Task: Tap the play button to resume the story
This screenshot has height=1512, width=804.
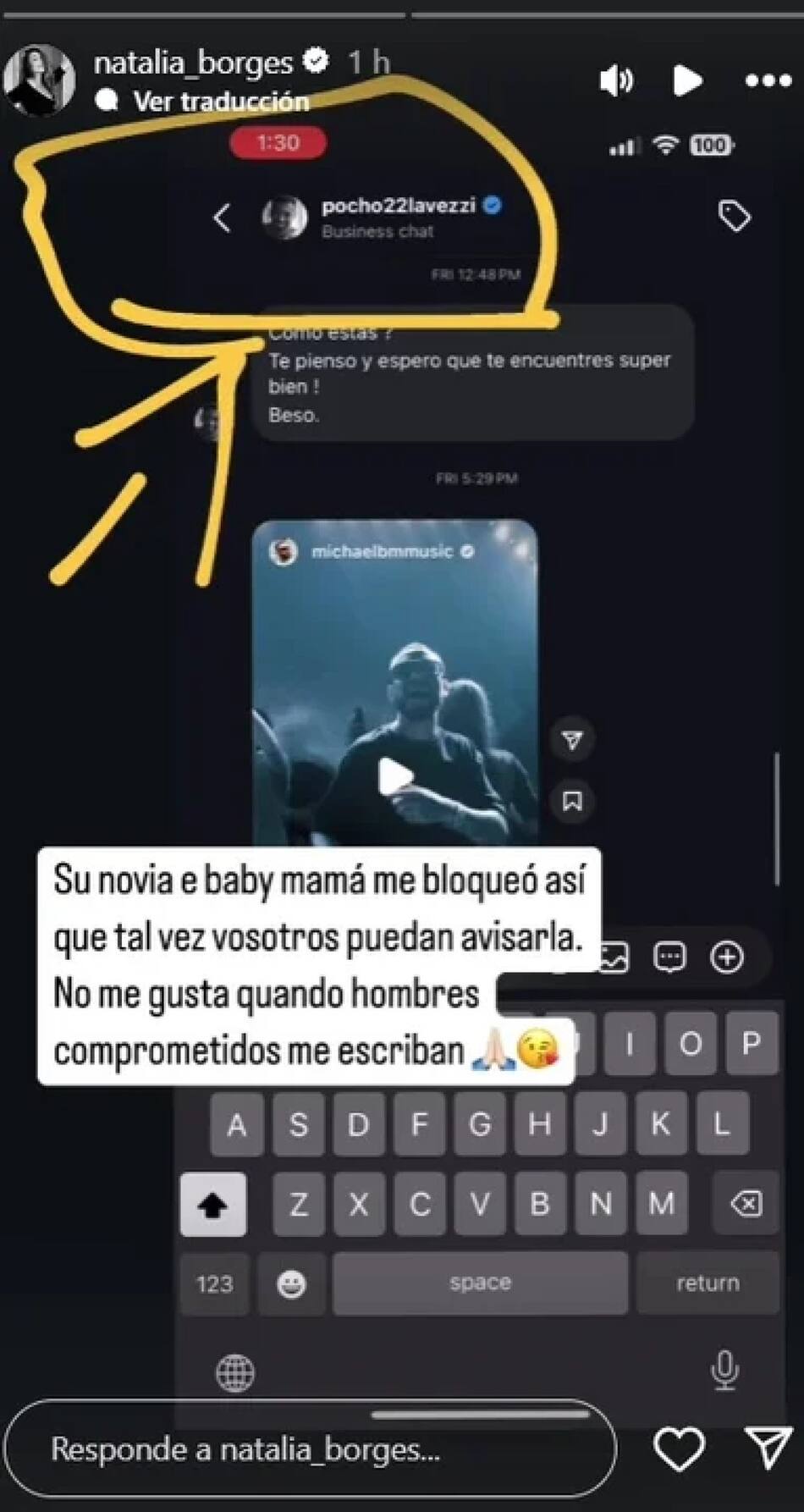Action: point(687,80)
